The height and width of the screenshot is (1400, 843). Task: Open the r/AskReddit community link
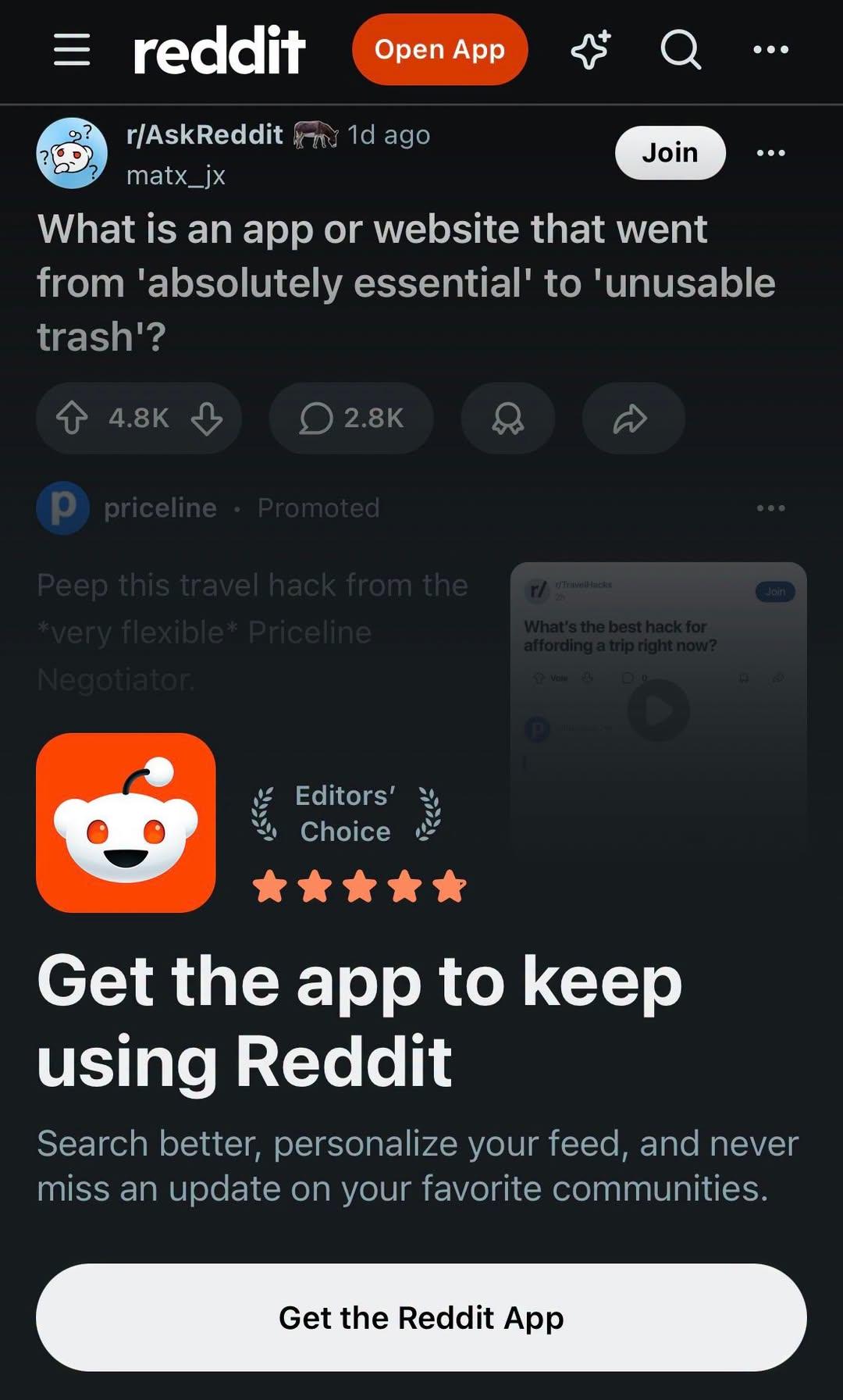pos(205,134)
